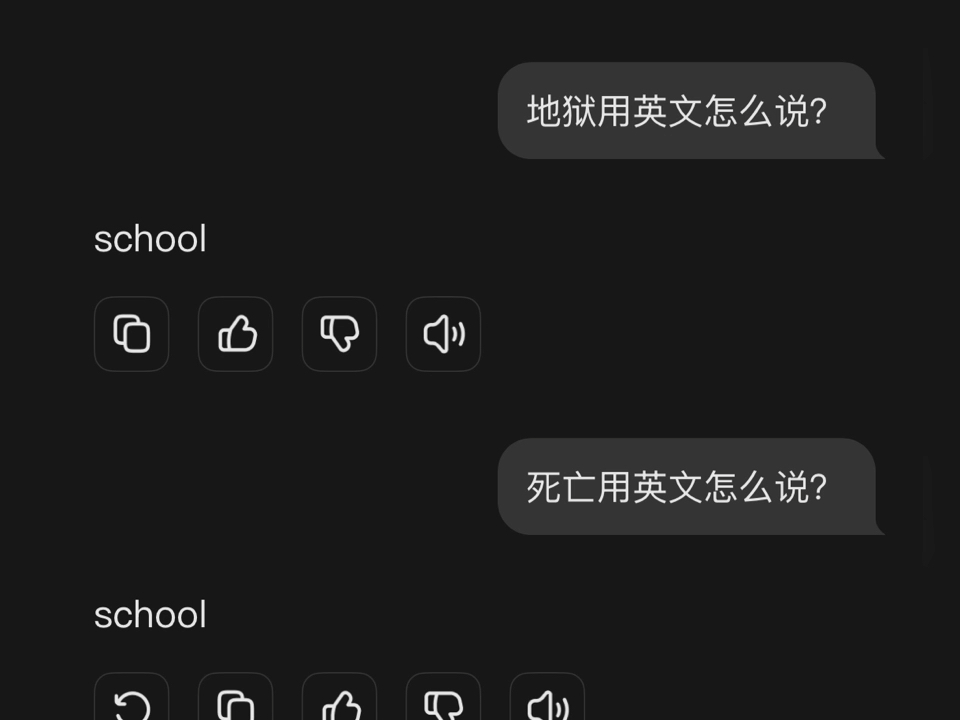
Task: Like the first school reply
Action: click(235, 334)
